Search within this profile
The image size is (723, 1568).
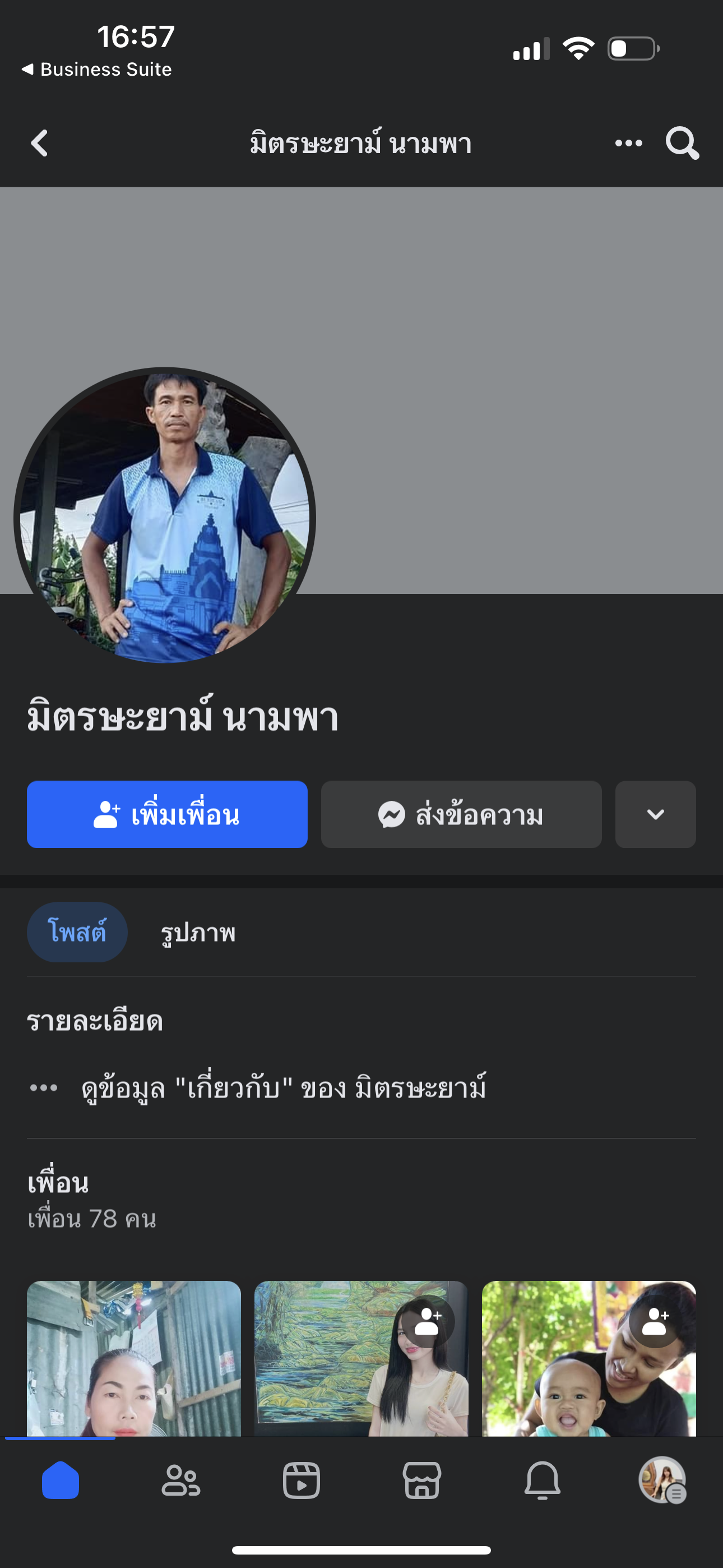[x=682, y=144]
